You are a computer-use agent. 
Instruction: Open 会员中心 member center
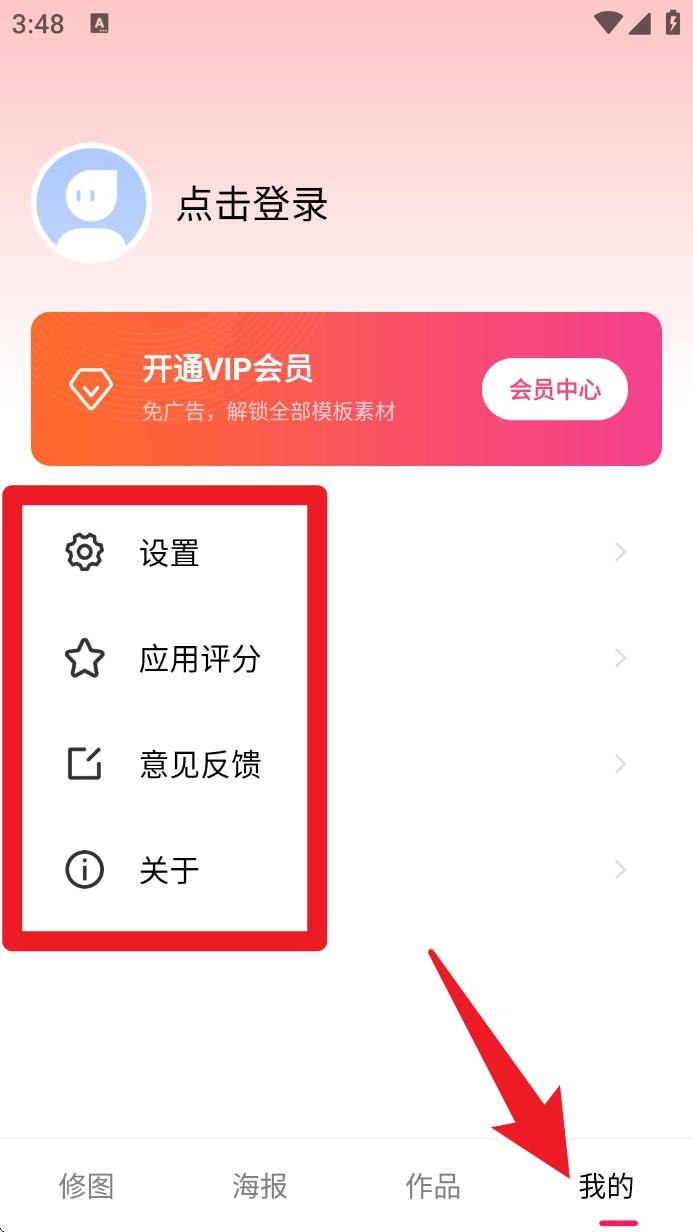[554, 389]
